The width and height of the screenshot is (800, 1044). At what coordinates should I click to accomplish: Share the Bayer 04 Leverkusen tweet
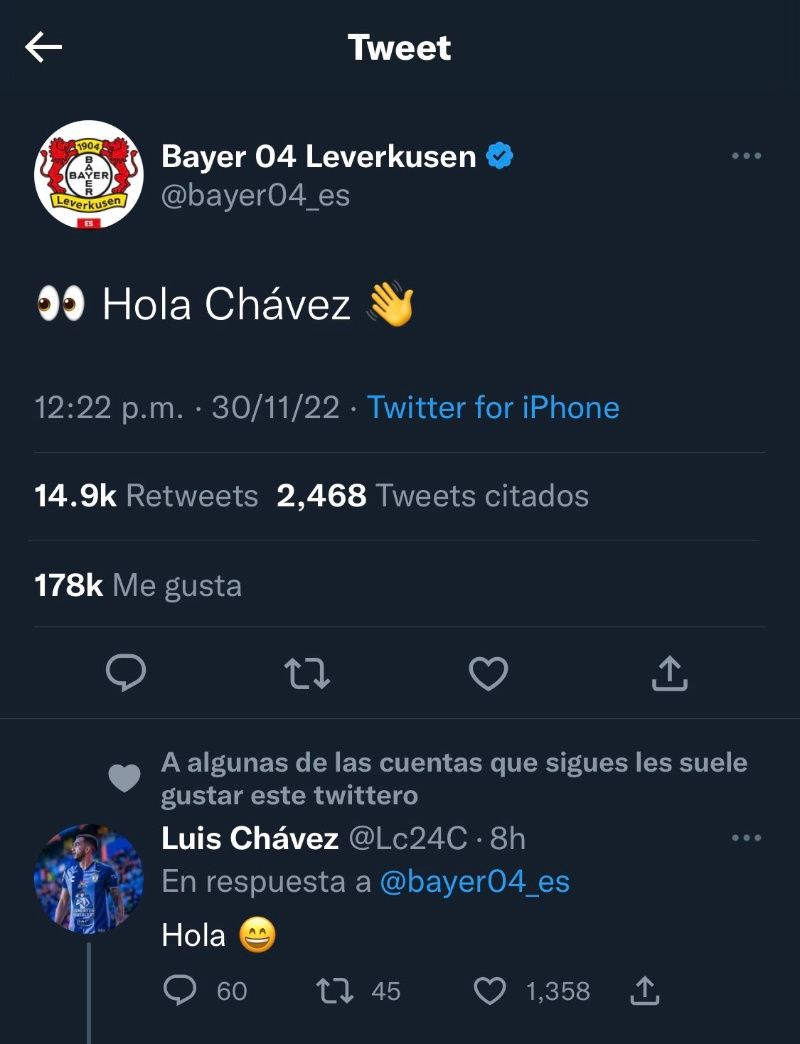click(x=669, y=674)
